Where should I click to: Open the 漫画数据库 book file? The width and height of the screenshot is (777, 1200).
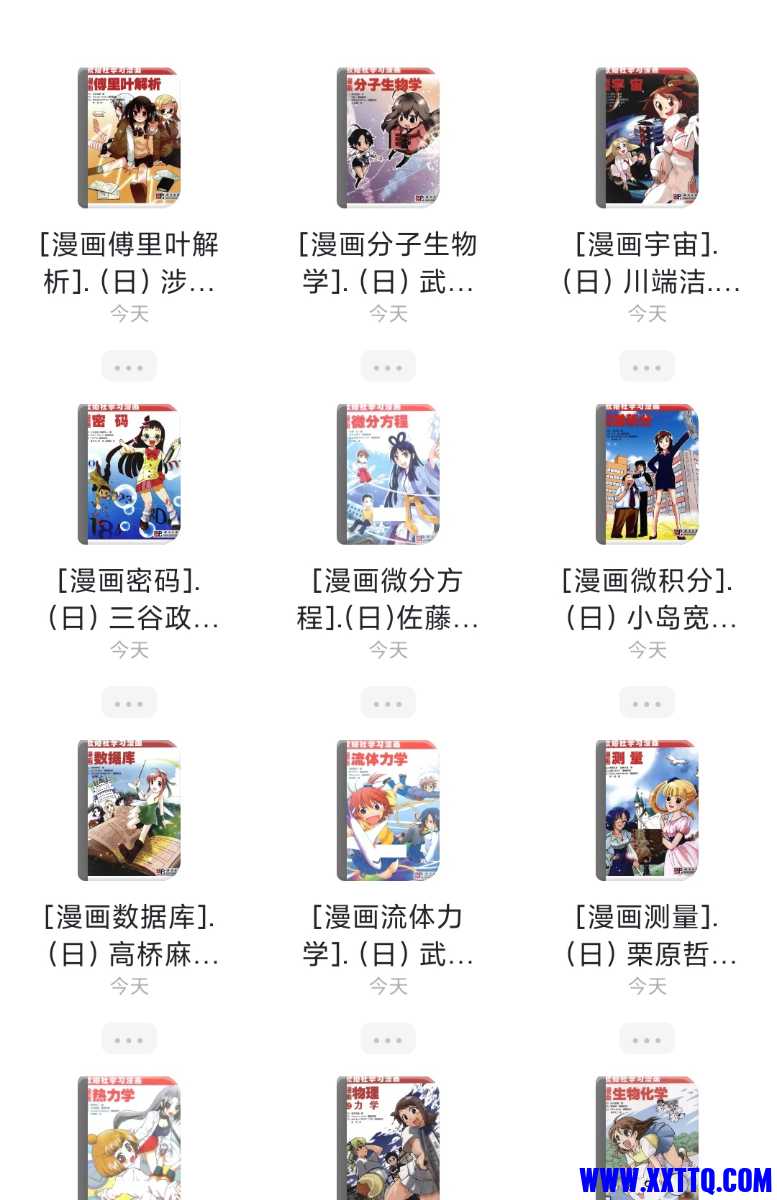[129, 810]
